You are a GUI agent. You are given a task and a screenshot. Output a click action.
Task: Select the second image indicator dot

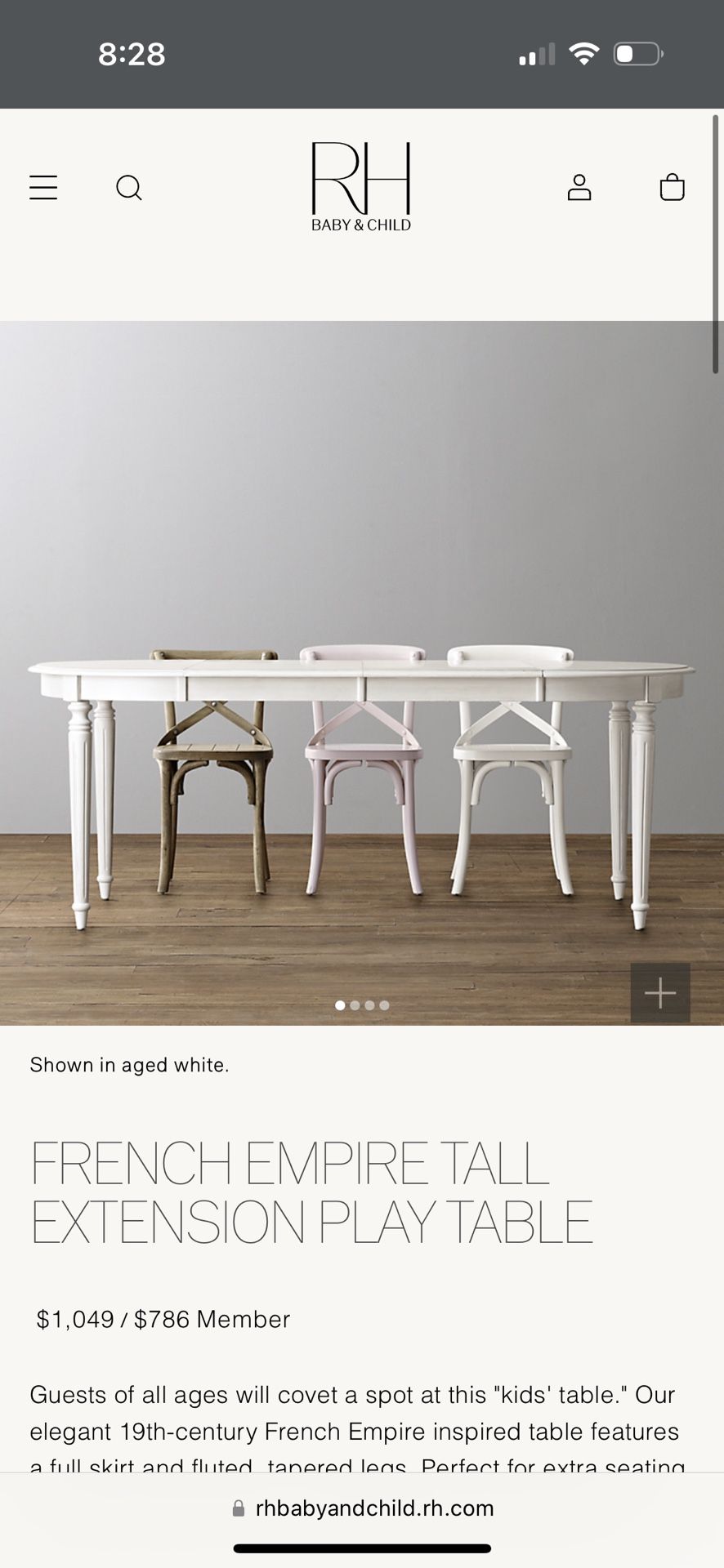[355, 1005]
